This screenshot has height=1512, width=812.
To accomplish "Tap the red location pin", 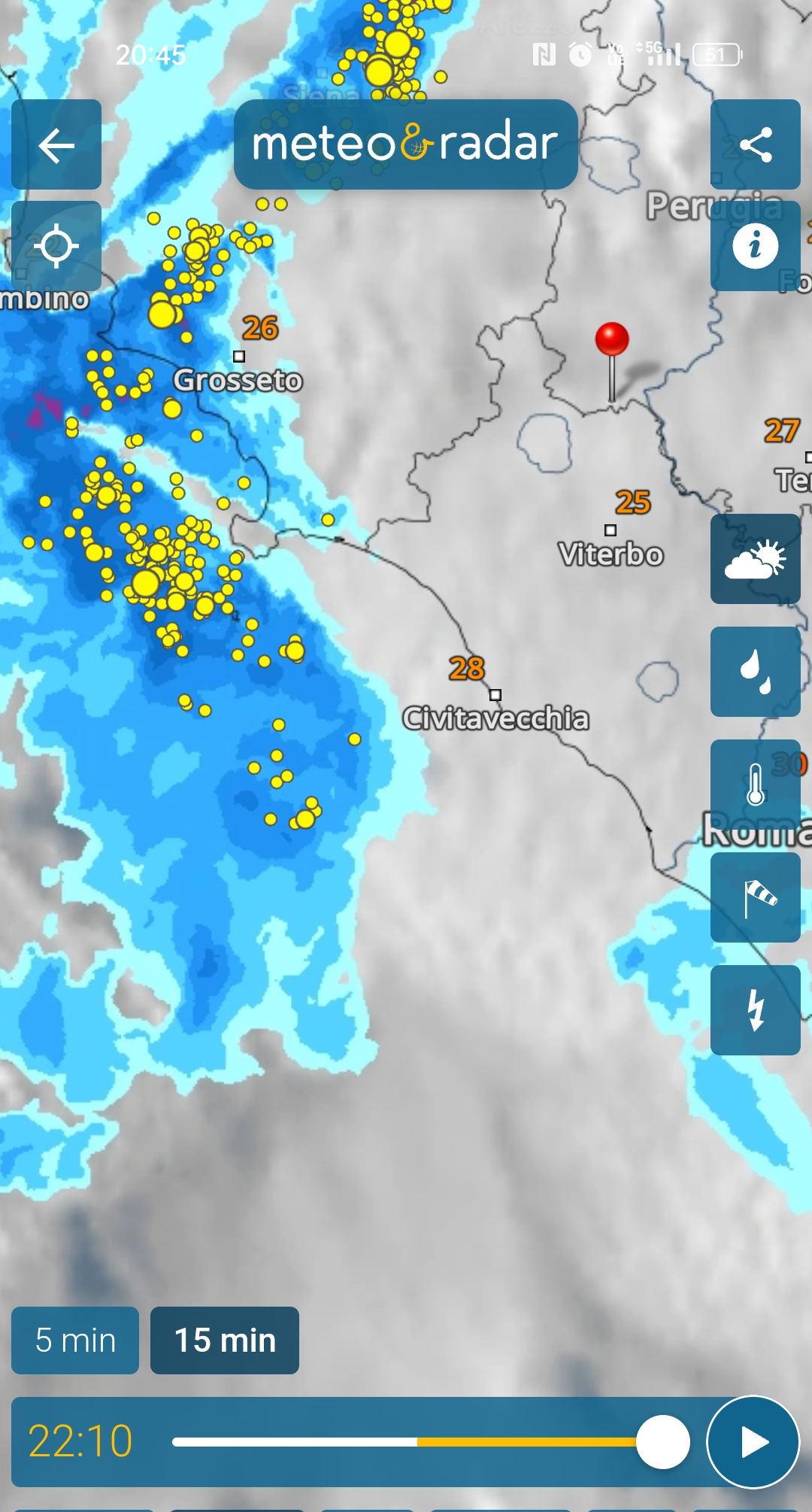I will coord(612,341).
